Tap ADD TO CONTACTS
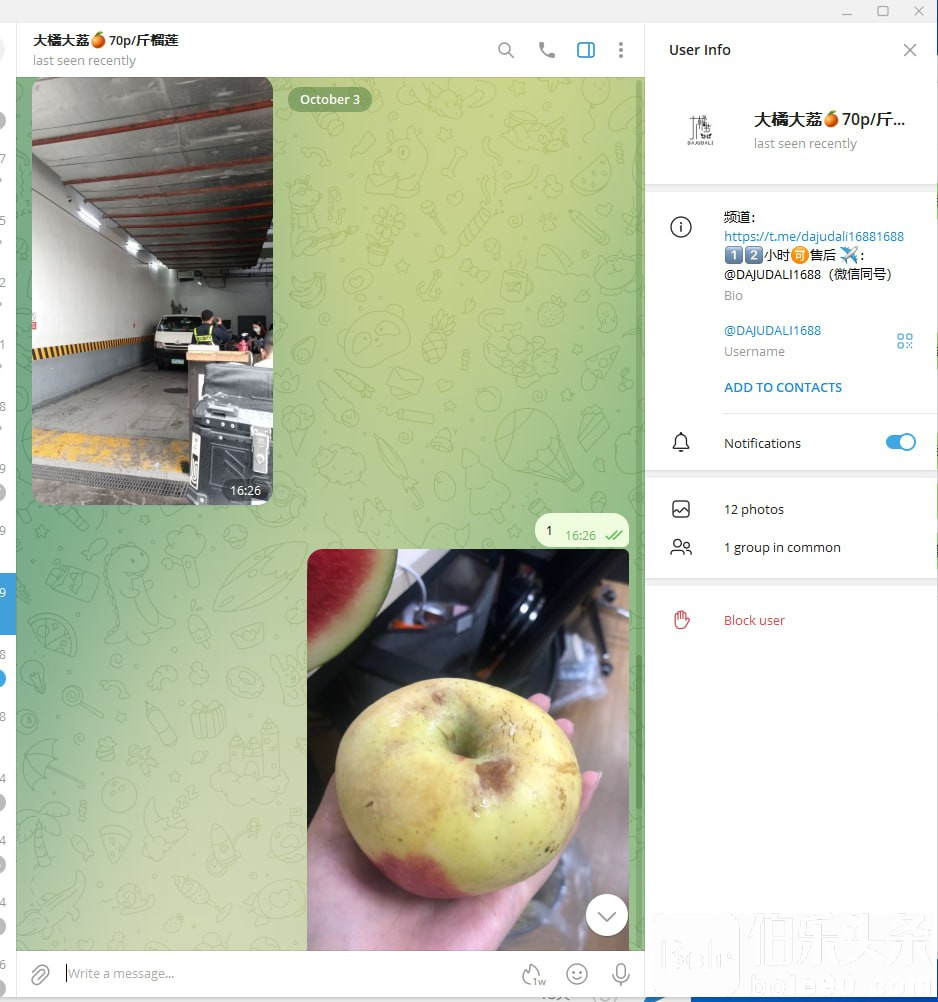The width and height of the screenshot is (938, 1002). (782, 387)
